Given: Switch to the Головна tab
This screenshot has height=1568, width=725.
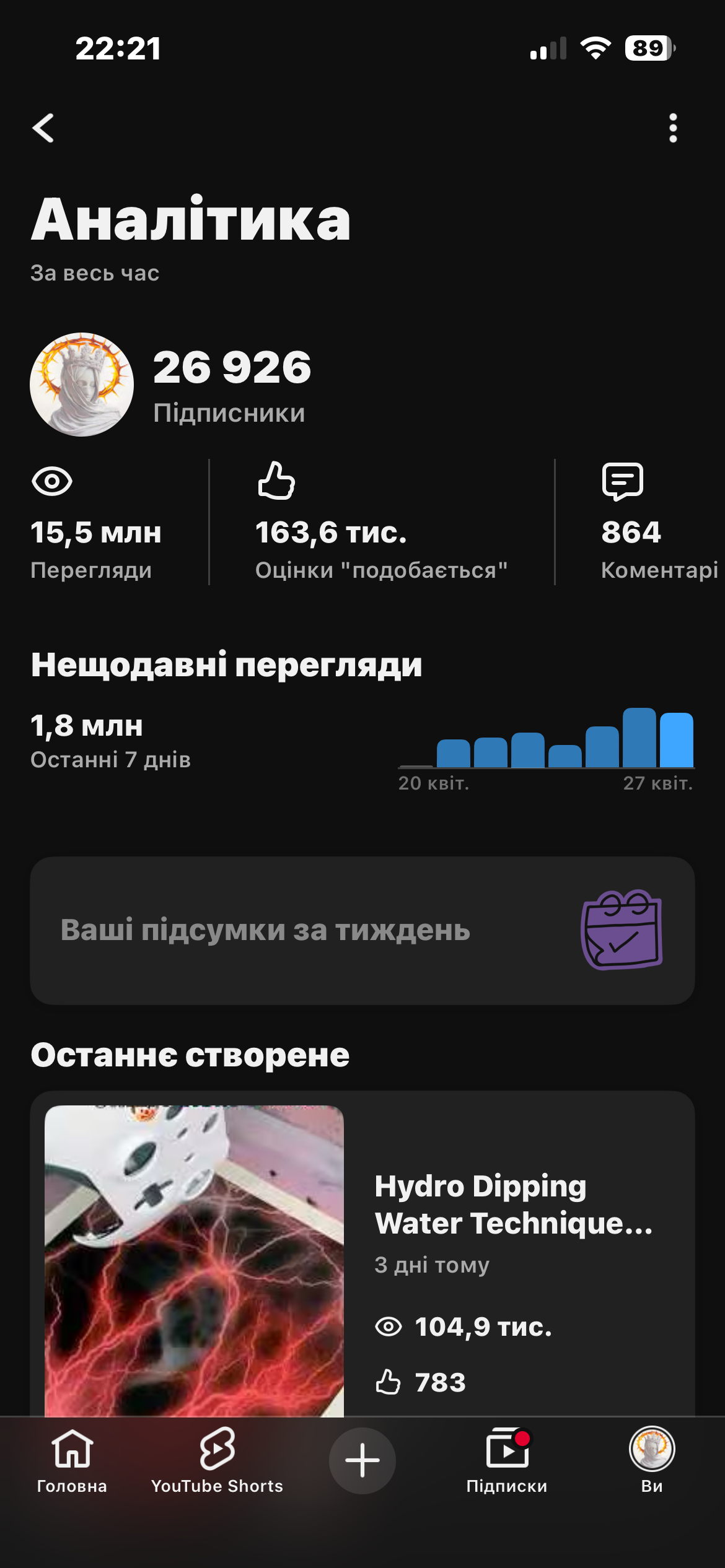Looking at the screenshot, I should (72, 1460).
